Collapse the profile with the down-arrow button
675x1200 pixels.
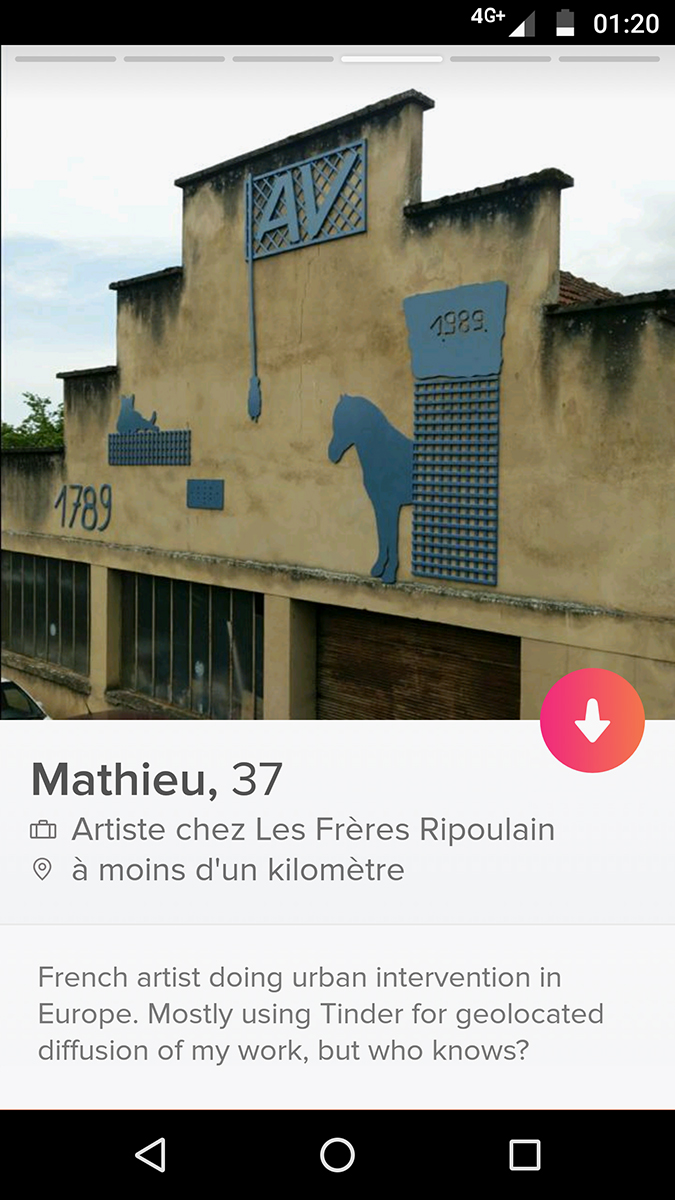coord(592,720)
